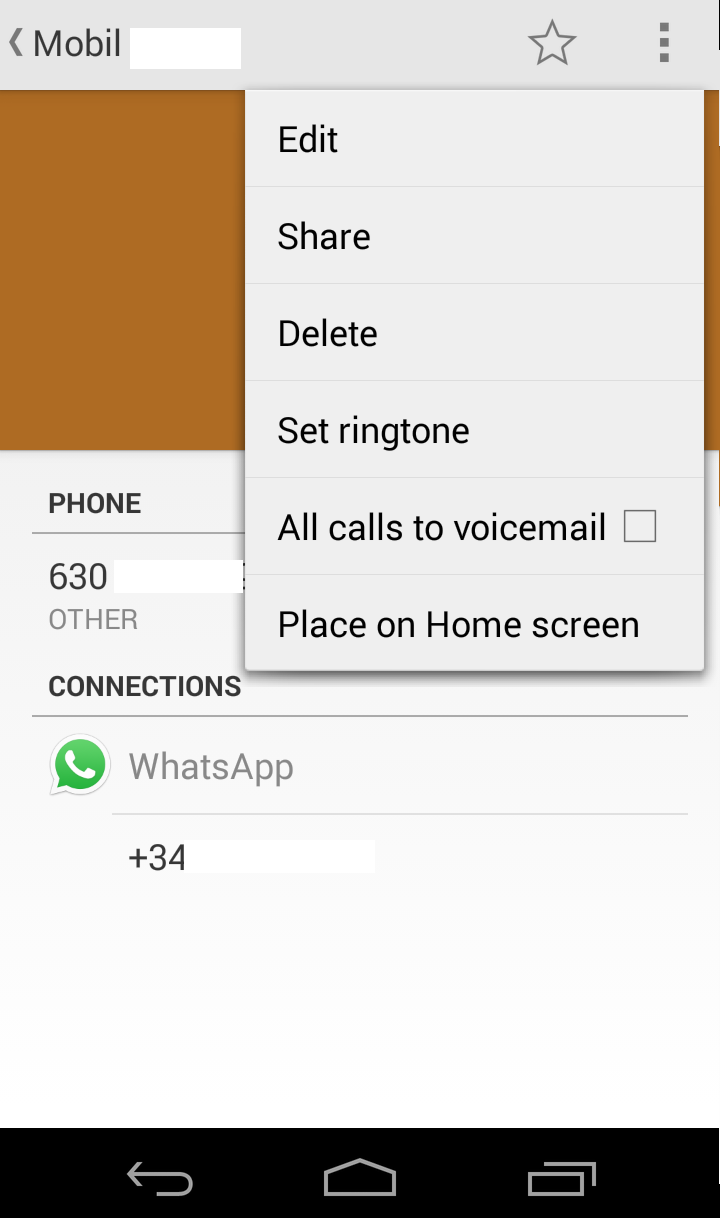This screenshot has height=1218, width=720.
Task: Expand the WhatsApp connection row
Action: [x=360, y=767]
